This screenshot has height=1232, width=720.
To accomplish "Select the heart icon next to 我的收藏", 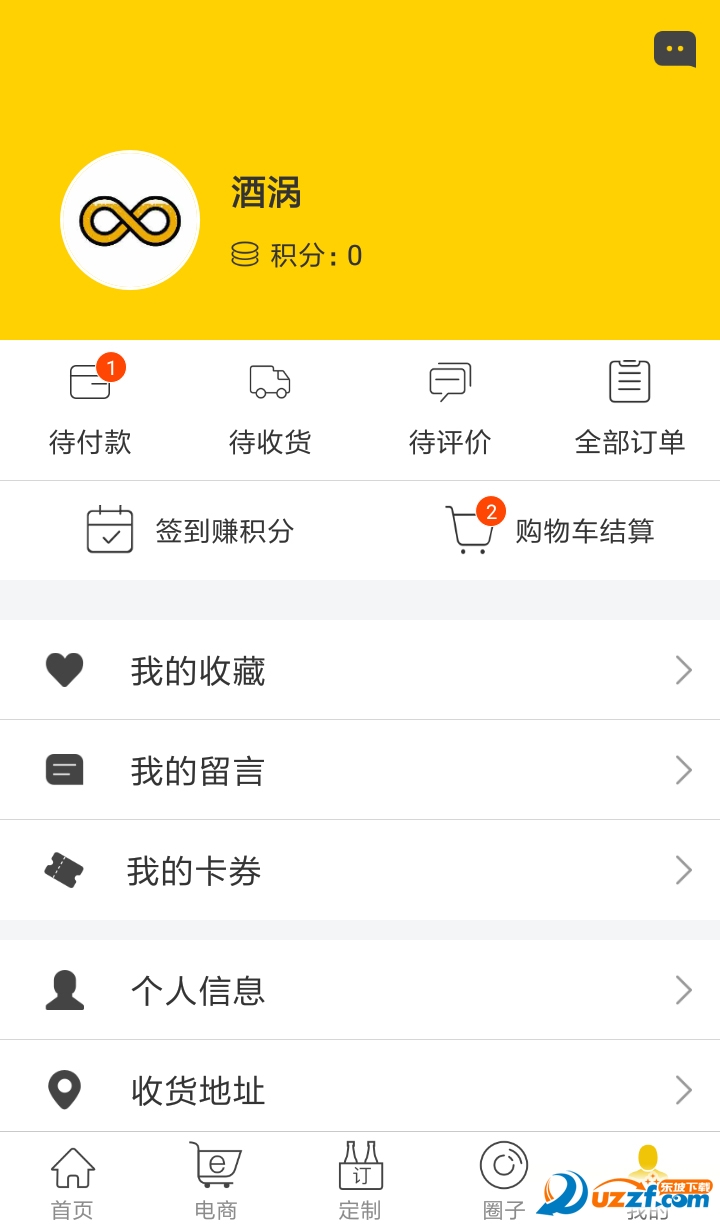I will click(x=64, y=670).
